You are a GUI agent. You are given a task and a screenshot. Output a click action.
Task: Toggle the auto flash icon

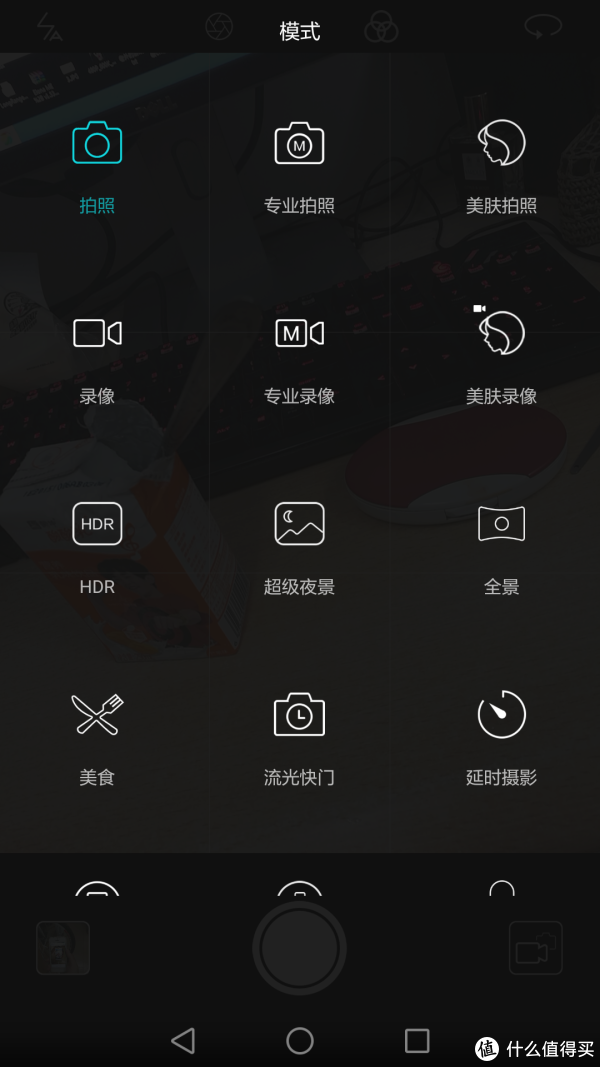point(49,28)
